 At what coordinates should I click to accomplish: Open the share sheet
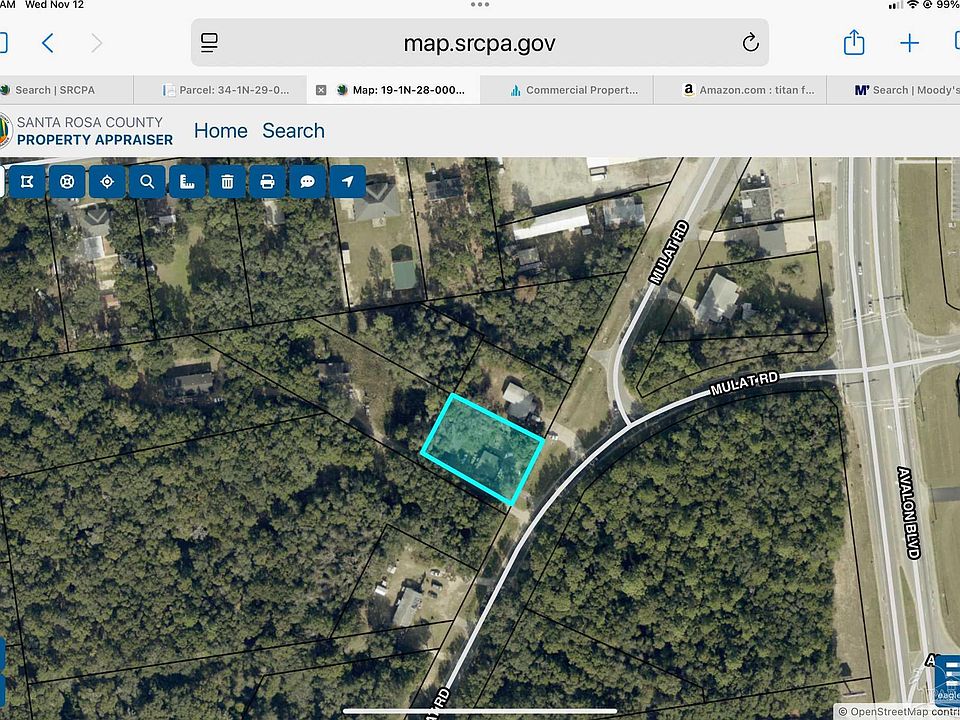pos(853,43)
